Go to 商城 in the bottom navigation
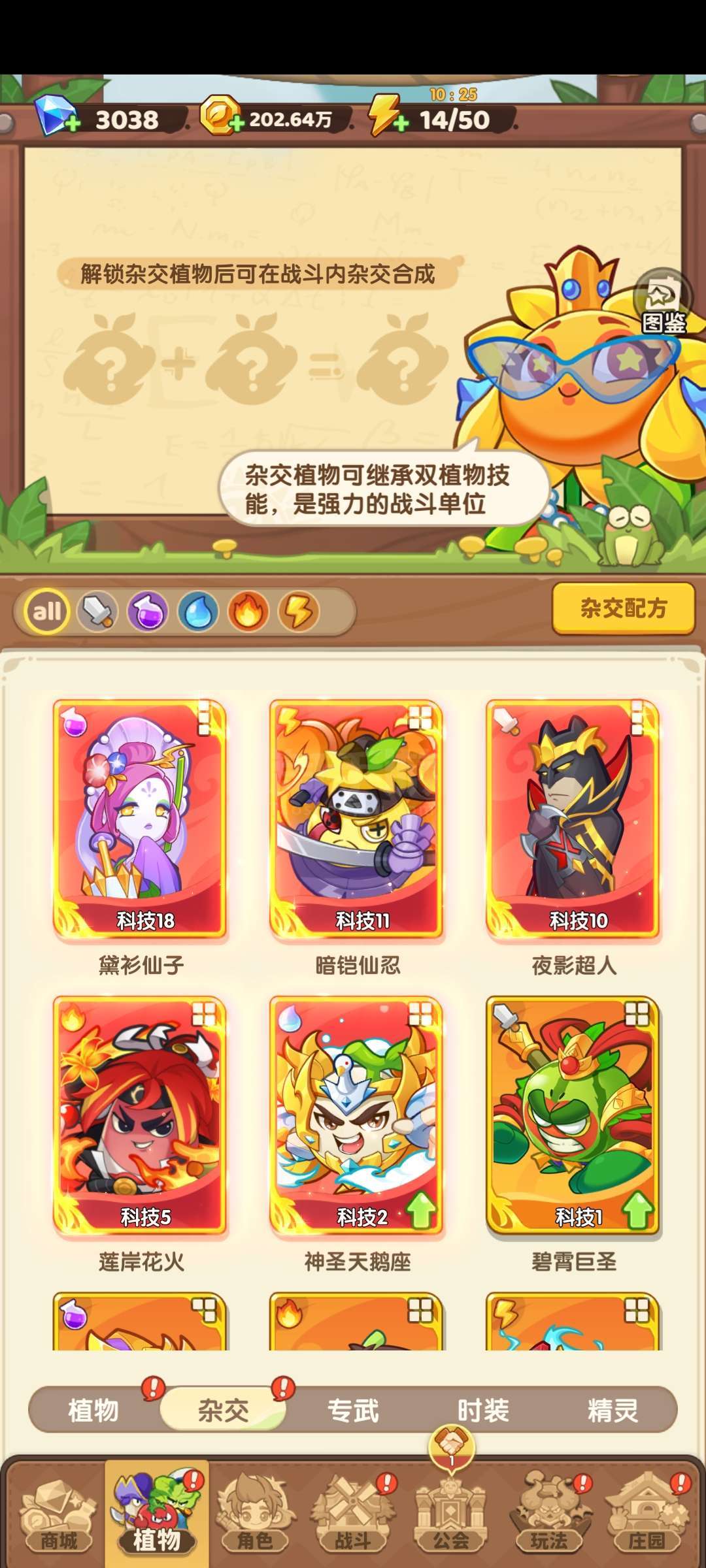Screen dimensions: 706x1568 [x=59, y=1515]
